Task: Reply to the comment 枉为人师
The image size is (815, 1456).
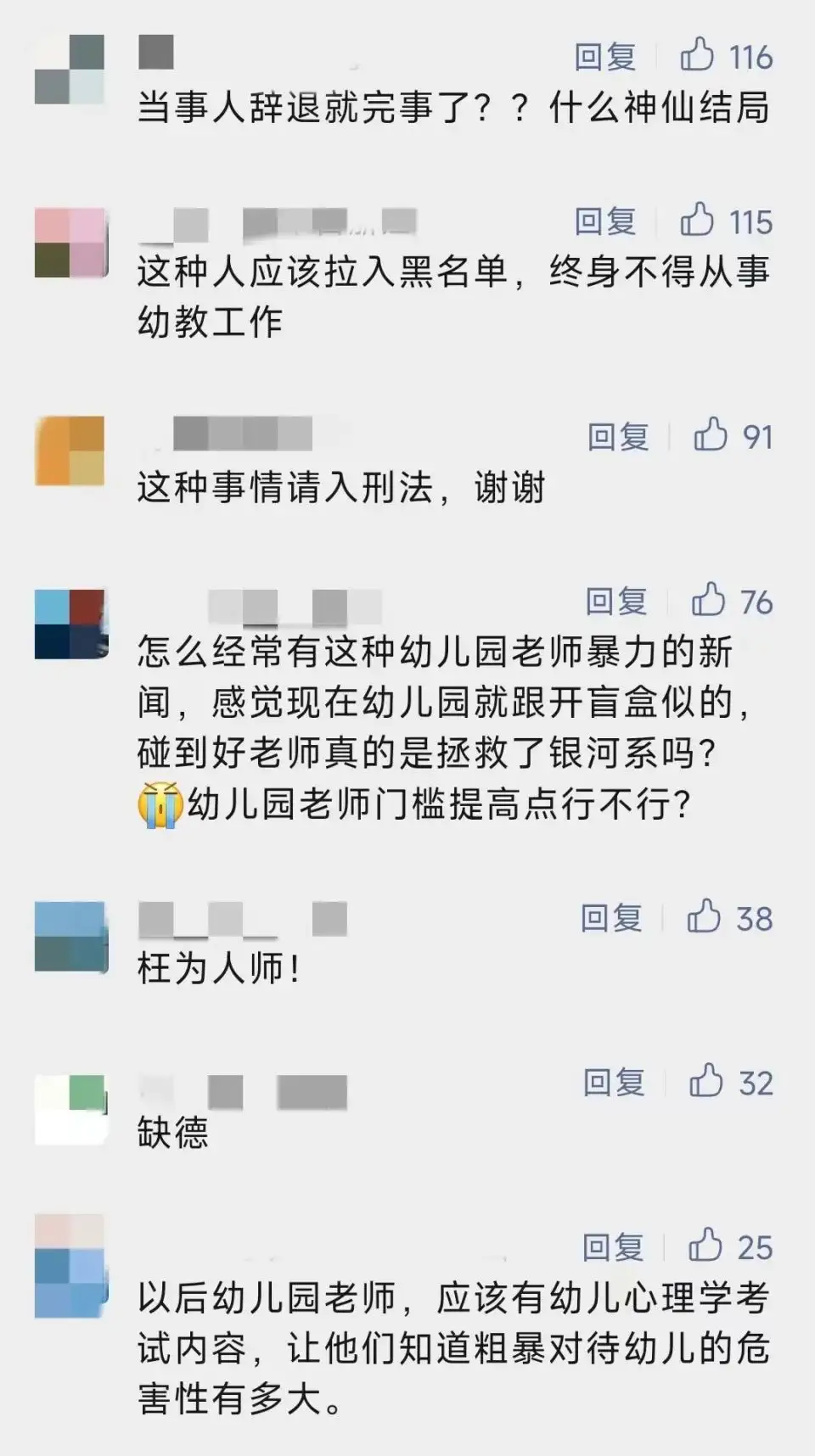Action: click(611, 918)
